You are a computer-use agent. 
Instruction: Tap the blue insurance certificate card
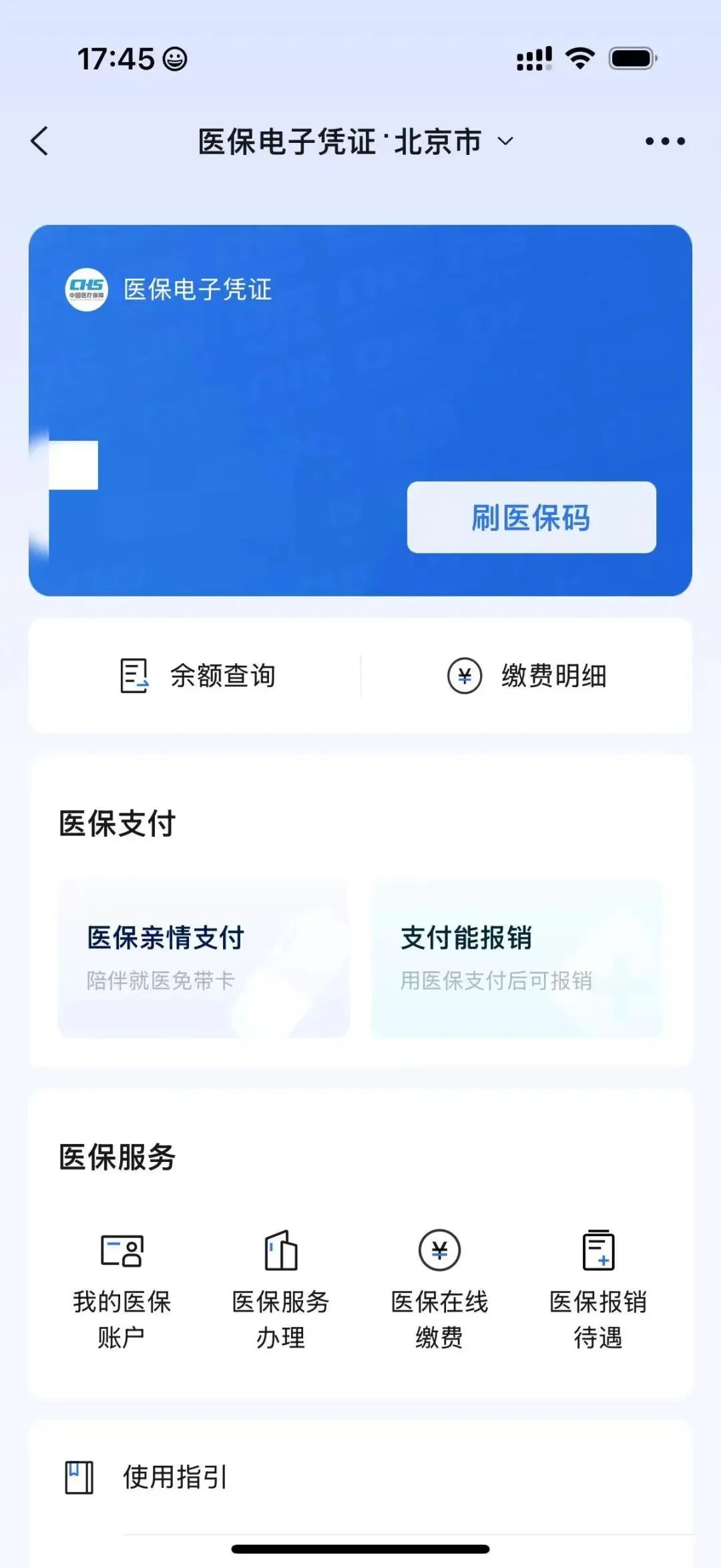(360, 407)
